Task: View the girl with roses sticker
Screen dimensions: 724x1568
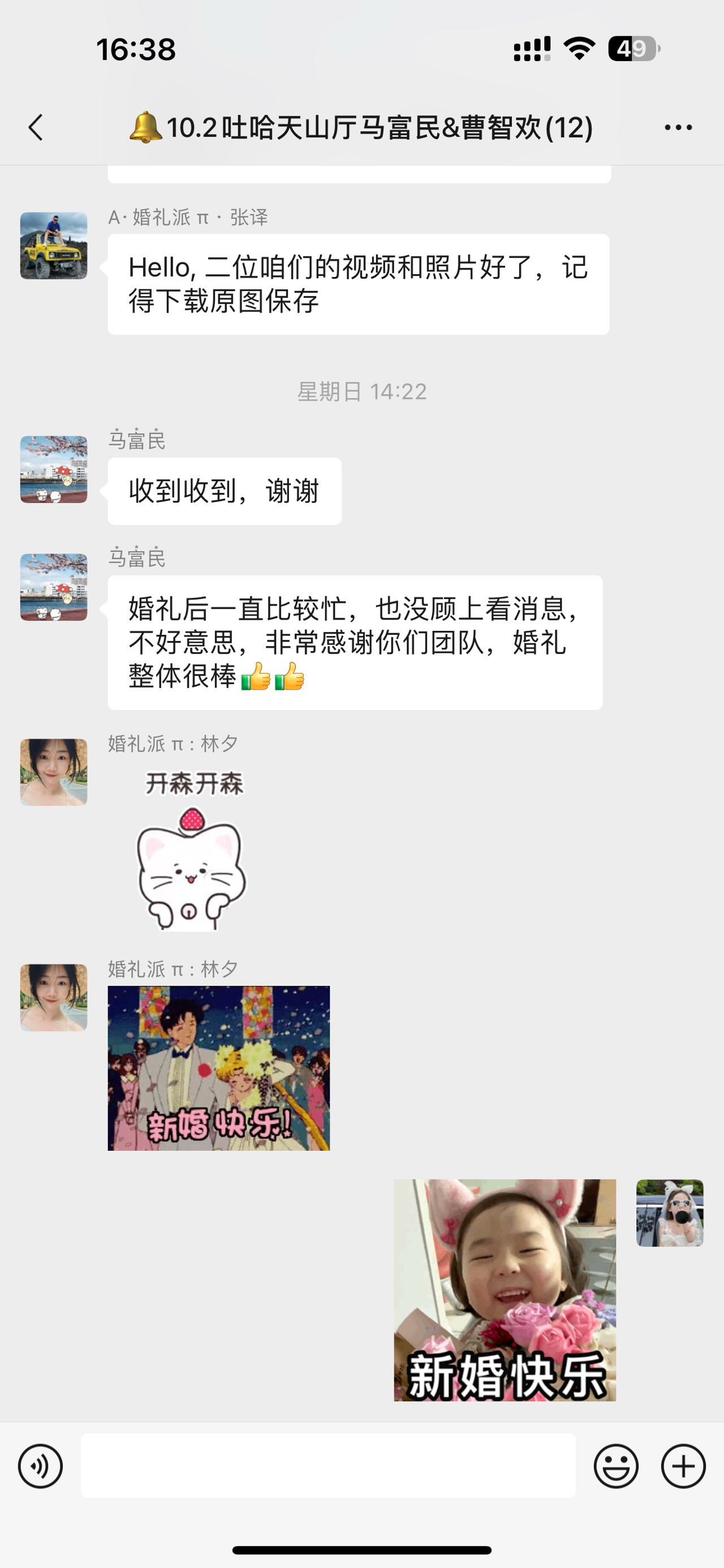Action: [x=505, y=1290]
